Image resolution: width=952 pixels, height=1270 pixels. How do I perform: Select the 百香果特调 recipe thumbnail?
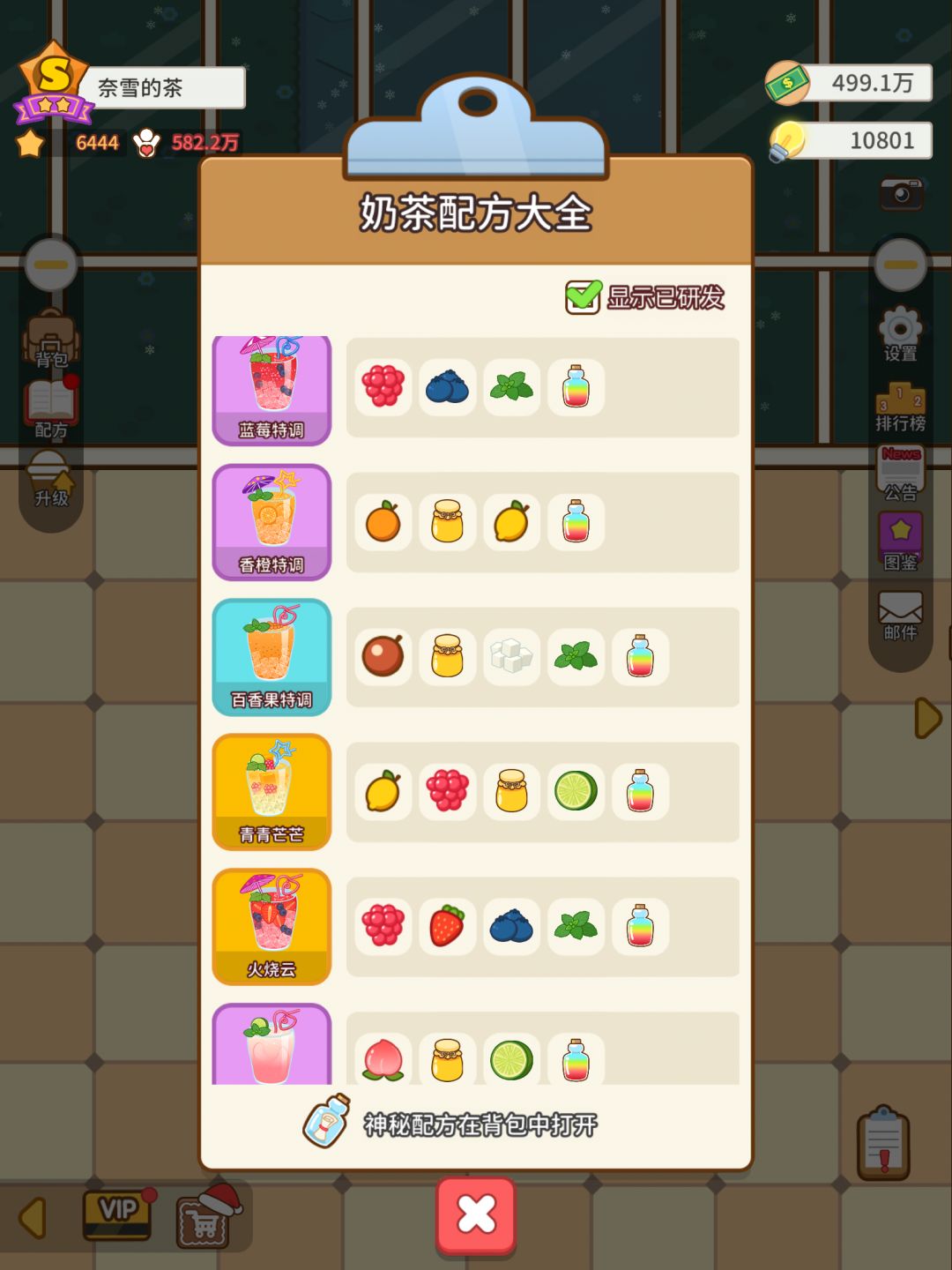coord(271,656)
